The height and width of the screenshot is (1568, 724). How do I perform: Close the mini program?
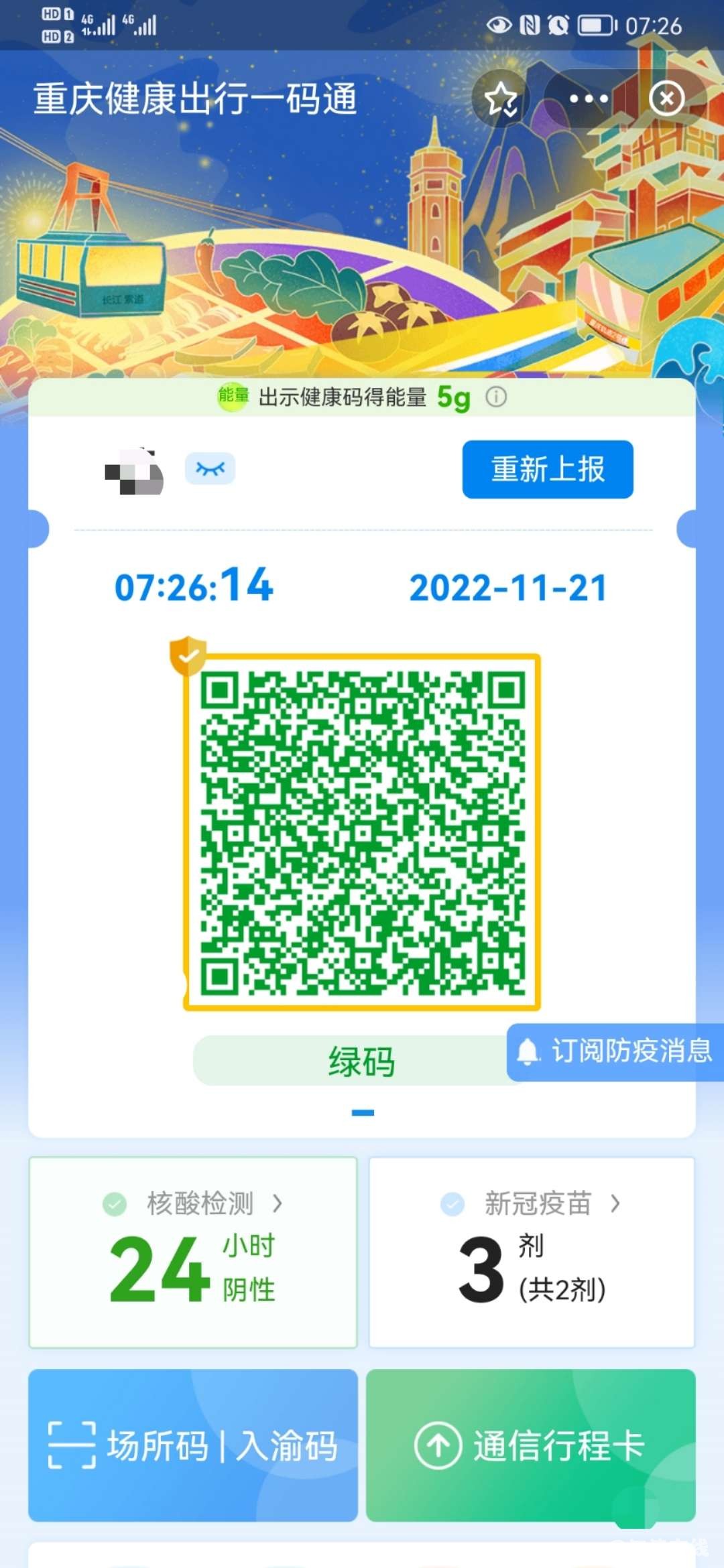666,99
